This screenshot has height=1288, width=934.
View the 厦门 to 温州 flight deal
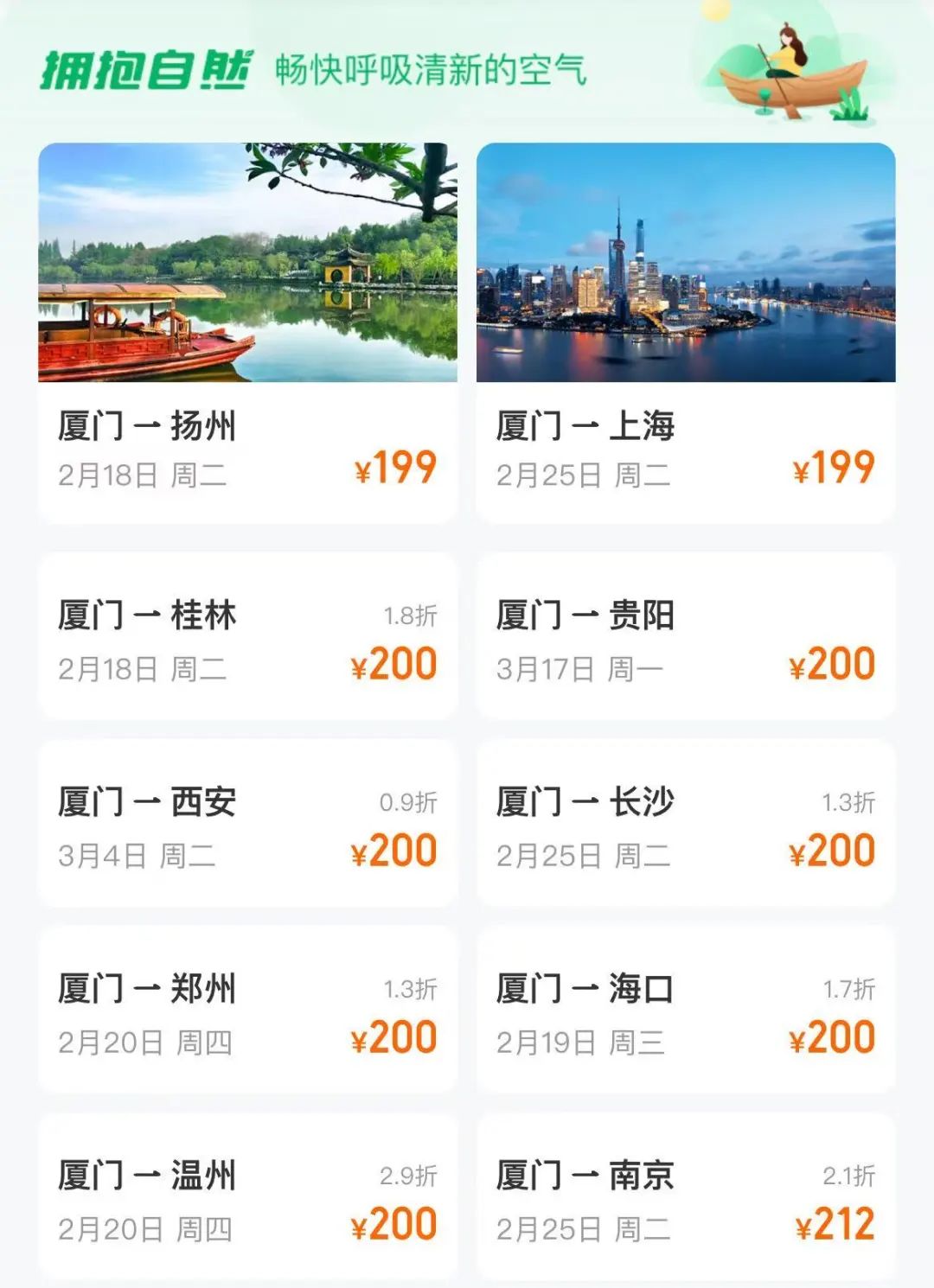click(247, 1198)
